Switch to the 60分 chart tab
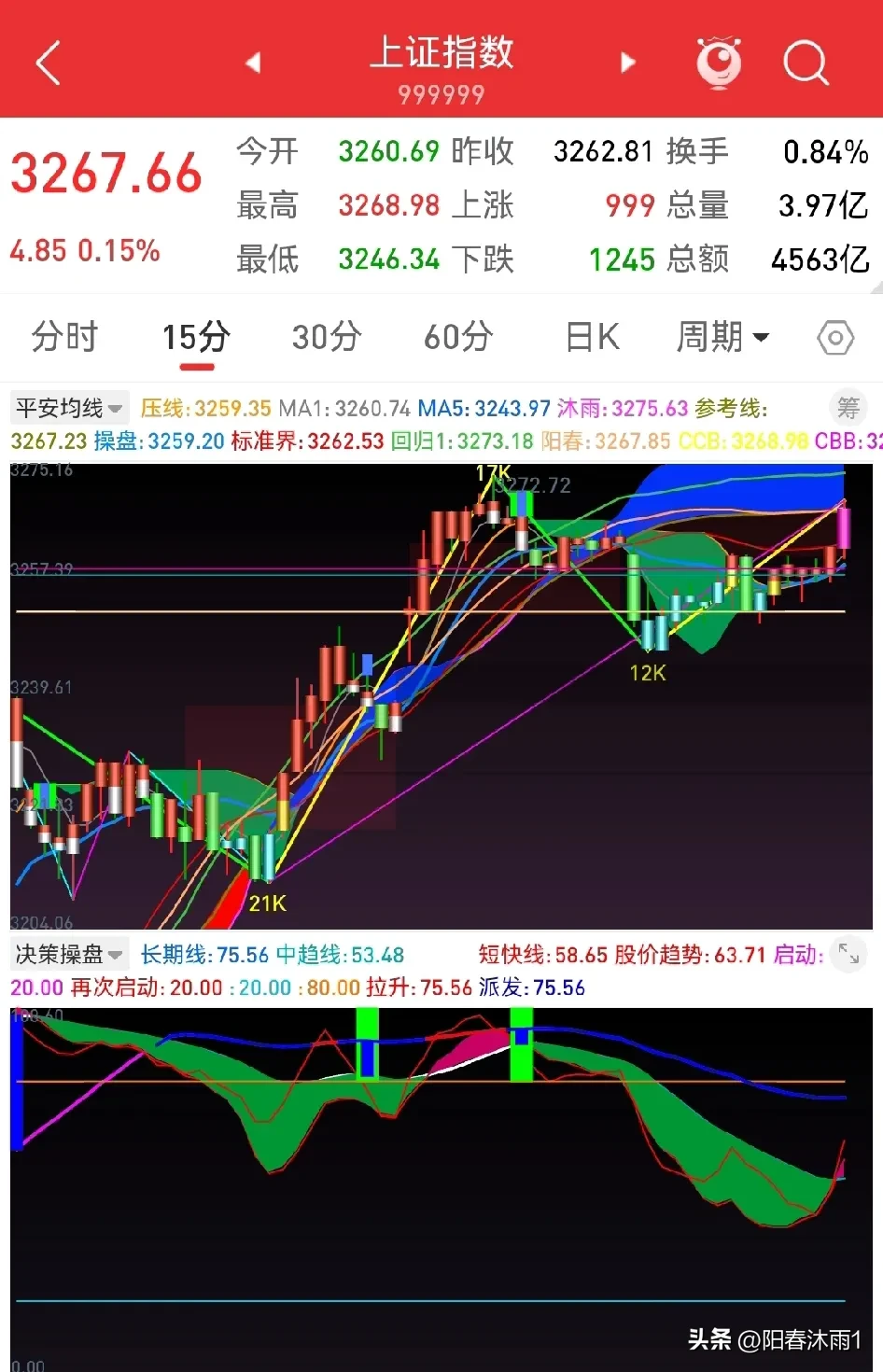The image size is (883, 1372). point(458,337)
